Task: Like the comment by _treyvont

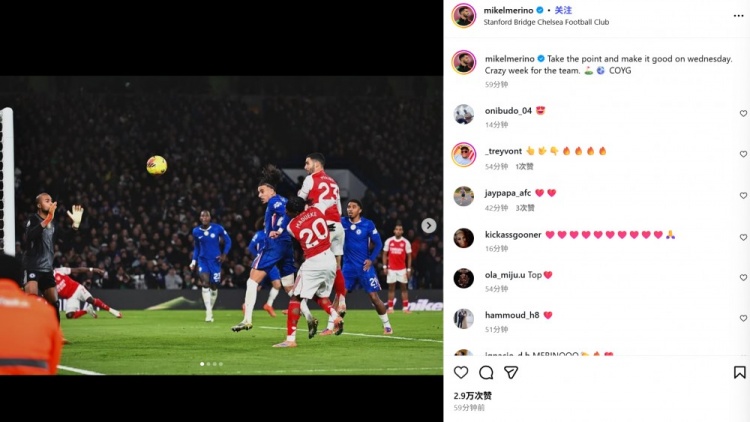Action: 743,154
